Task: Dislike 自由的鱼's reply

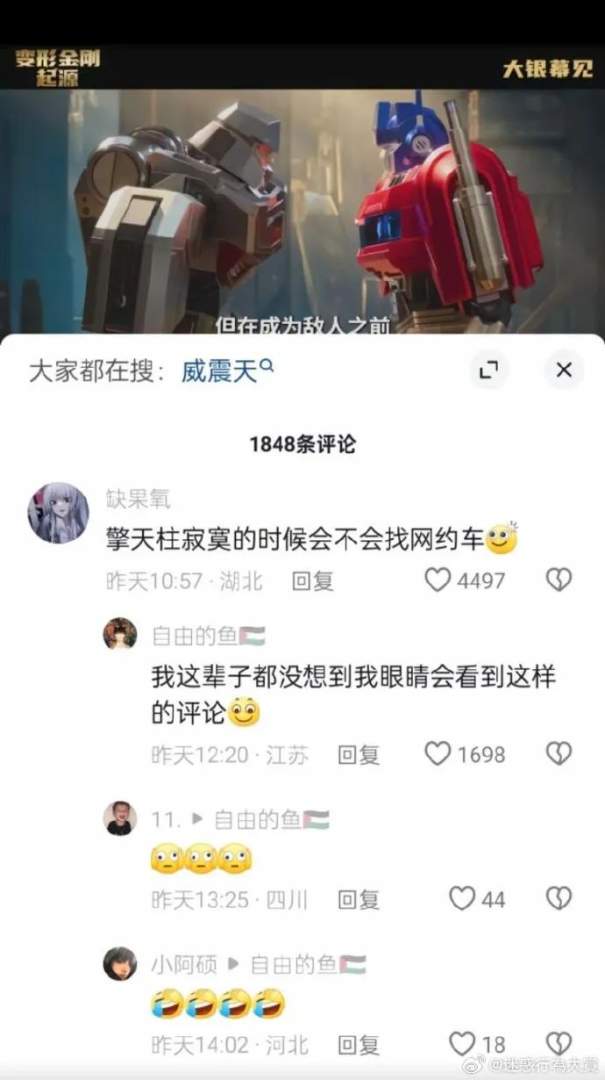Action: (x=558, y=754)
